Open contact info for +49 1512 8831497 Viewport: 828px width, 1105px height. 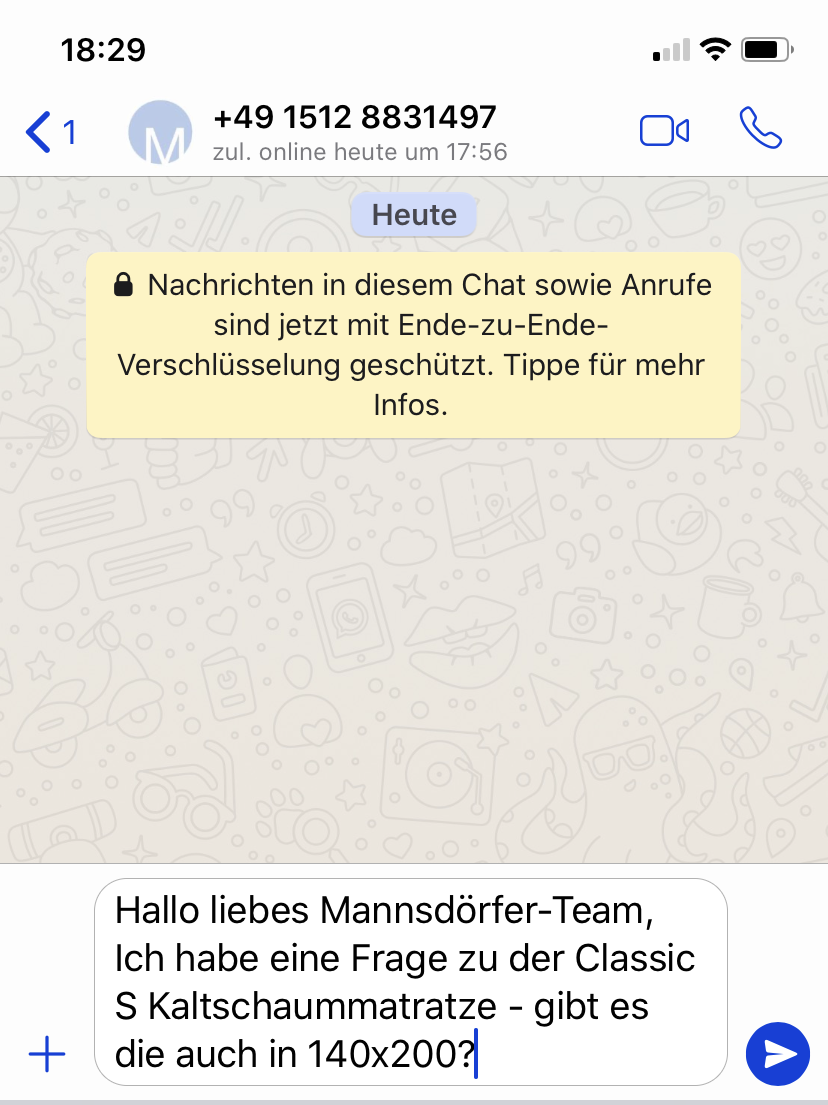355,131
